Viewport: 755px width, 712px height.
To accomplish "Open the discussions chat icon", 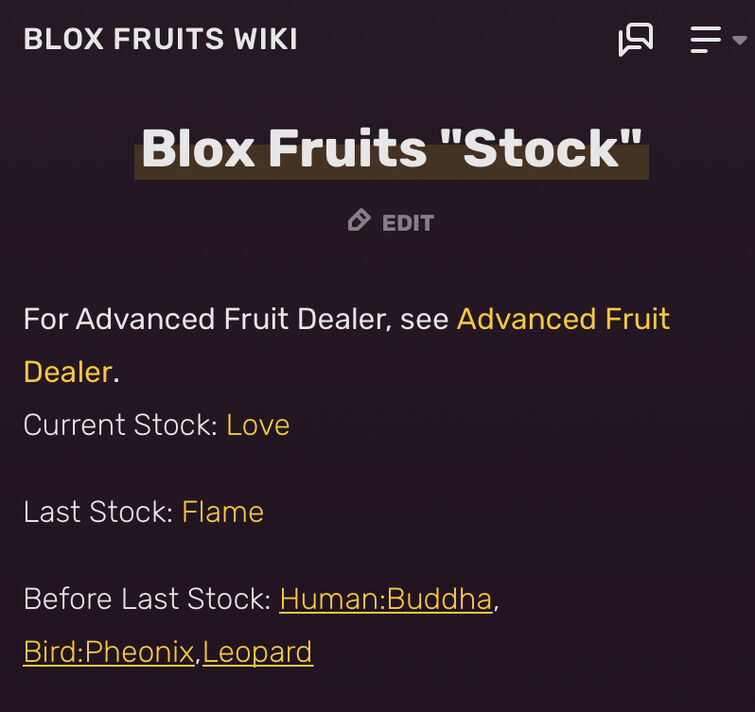I will coord(635,39).
